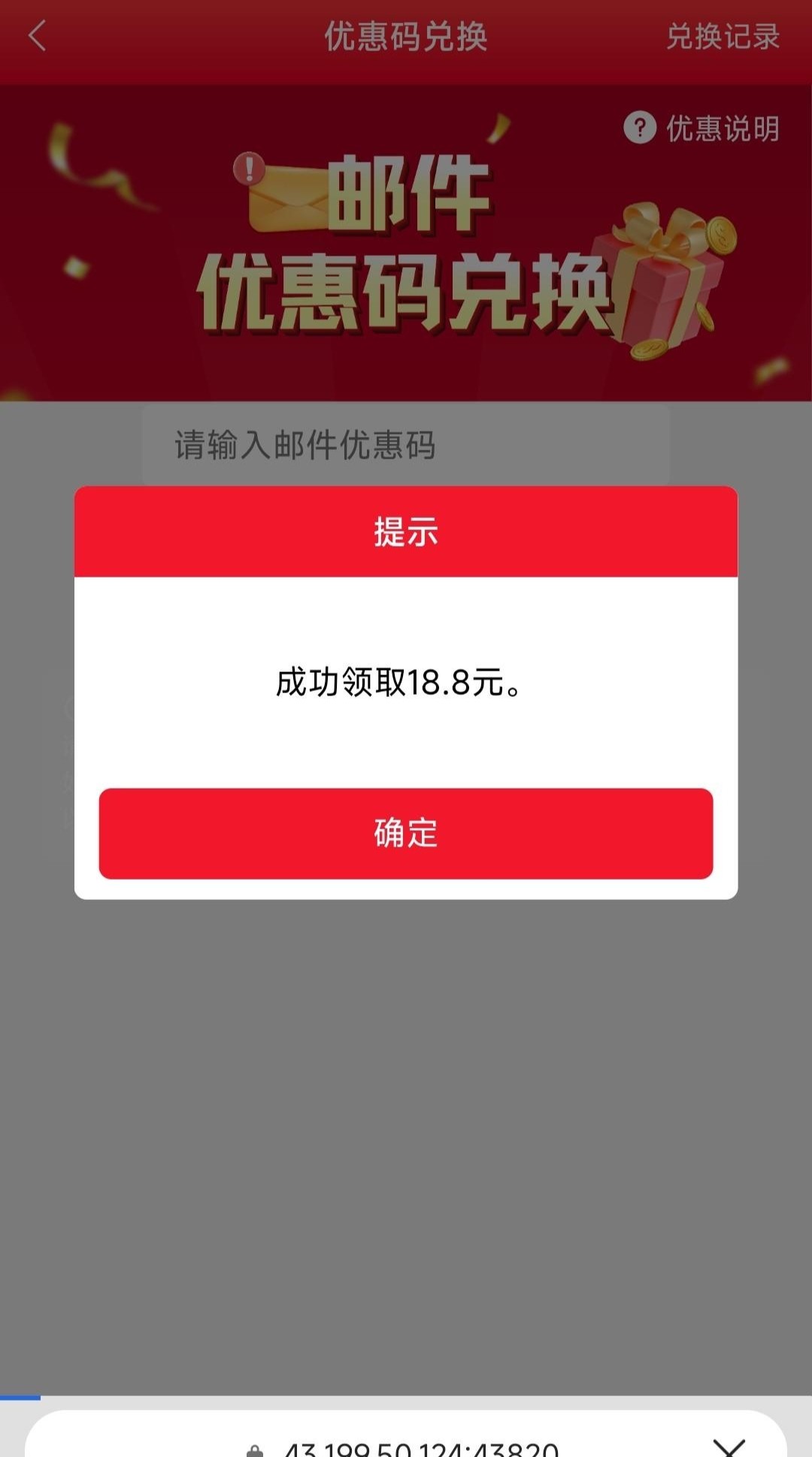Open 兑换记录 redemption history
This screenshot has height=1457, width=812.
click(x=723, y=36)
